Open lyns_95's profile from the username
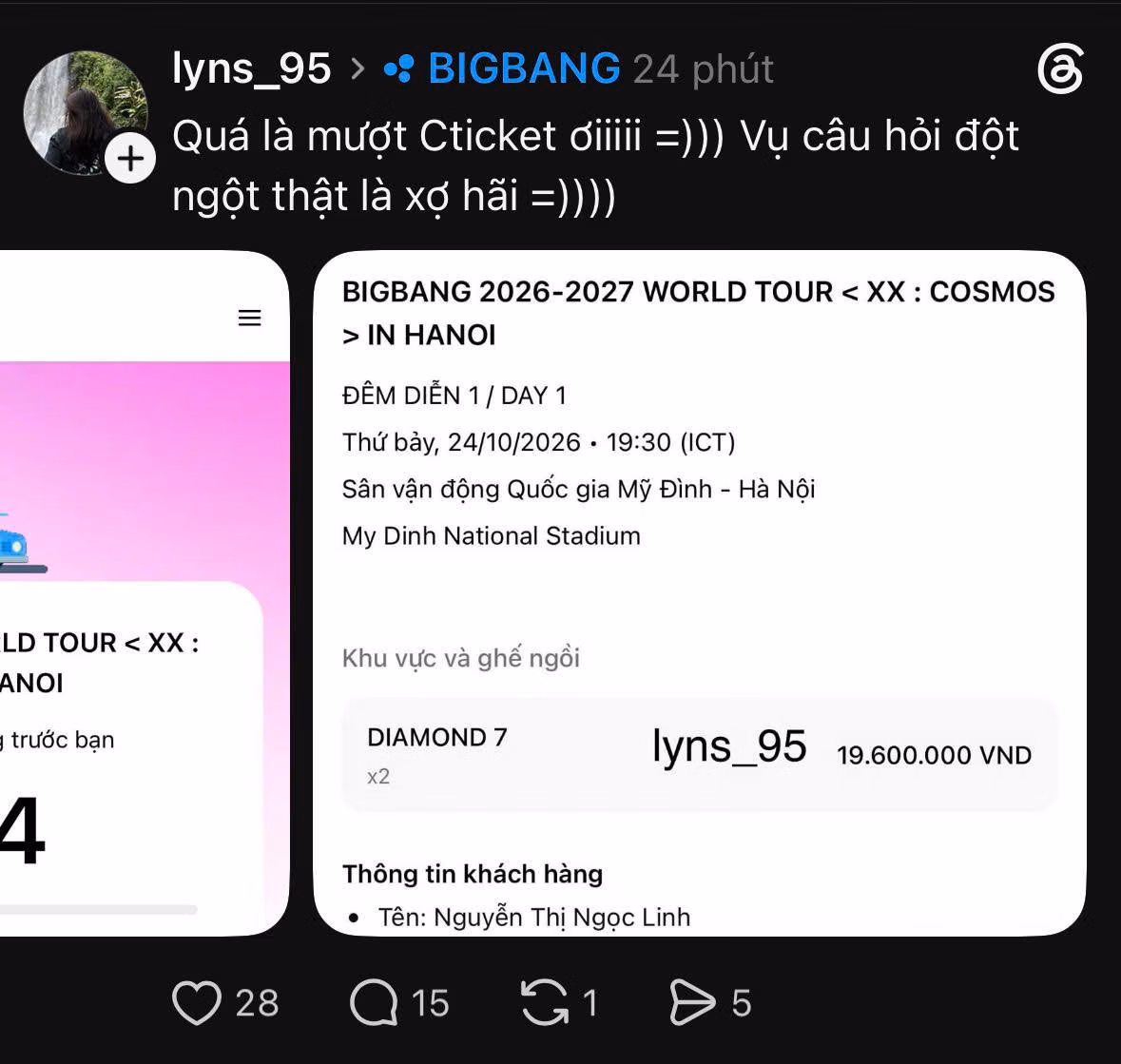1121x1064 pixels. click(252, 68)
